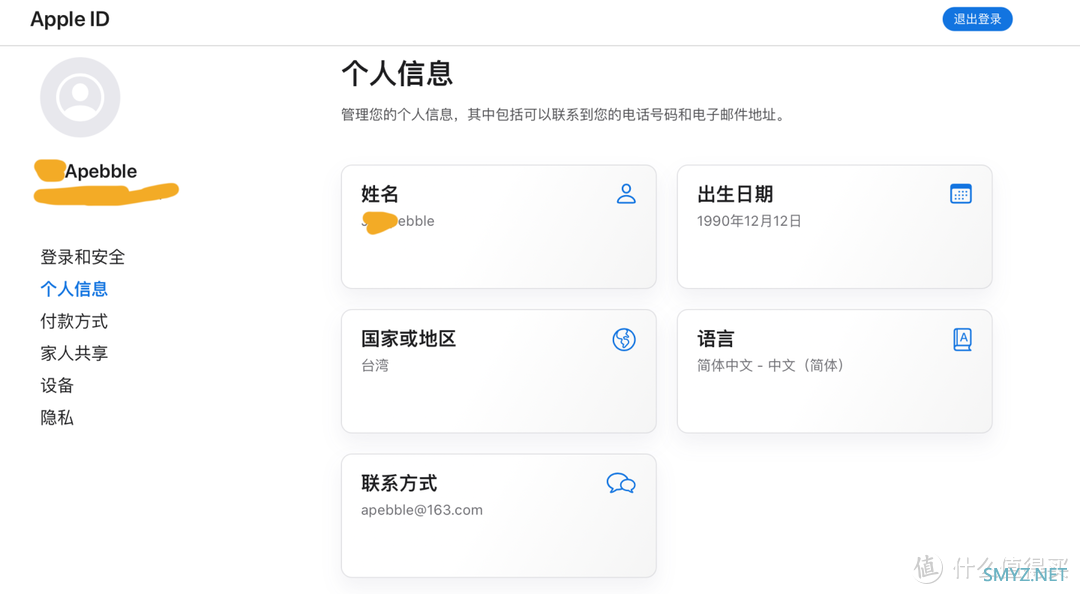This screenshot has width=1080, height=594.
Task: Open the 隐私 sidebar item
Action: pos(57,417)
